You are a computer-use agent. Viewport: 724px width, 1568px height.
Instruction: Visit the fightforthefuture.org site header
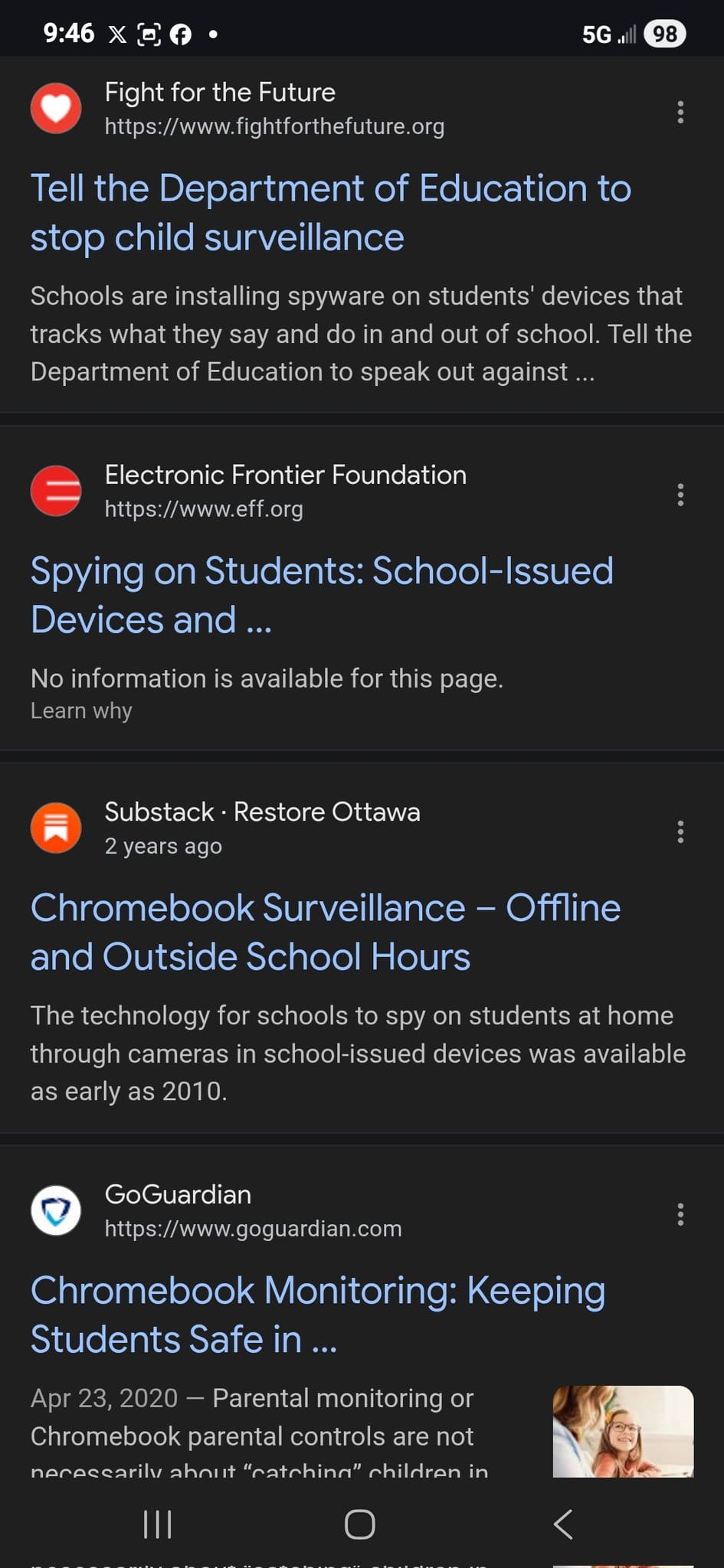(274, 109)
